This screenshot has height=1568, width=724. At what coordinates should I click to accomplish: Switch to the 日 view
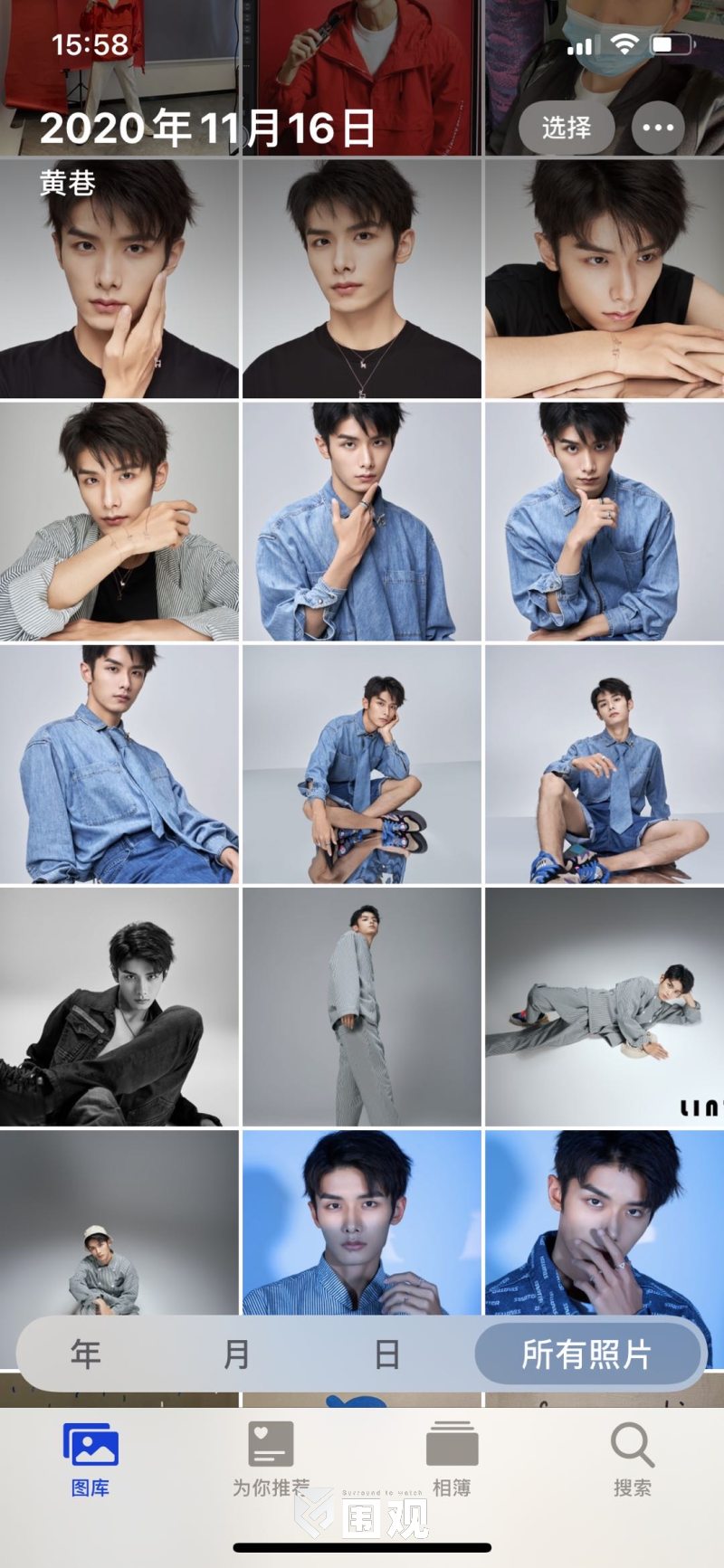386,1354
